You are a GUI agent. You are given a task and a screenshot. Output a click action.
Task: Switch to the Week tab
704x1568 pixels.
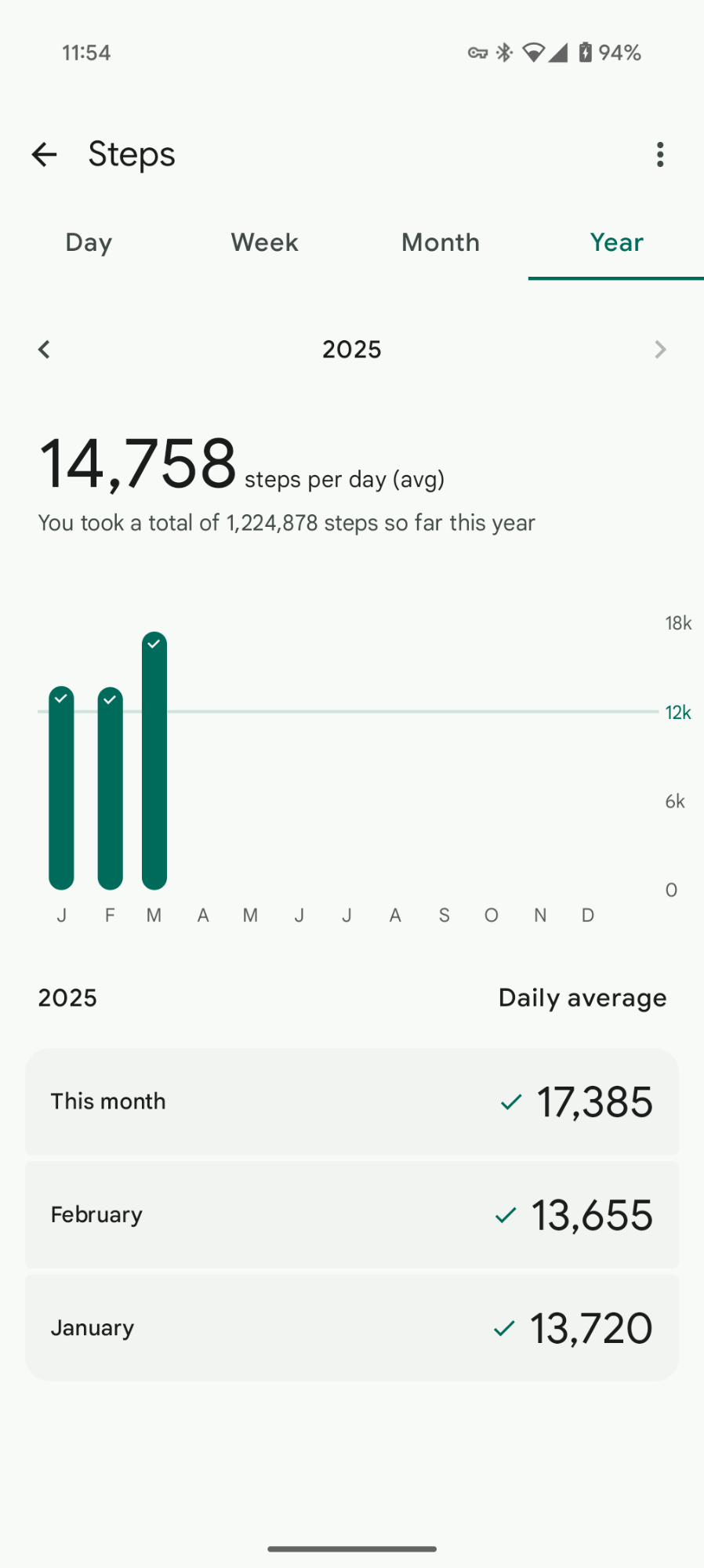(264, 242)
